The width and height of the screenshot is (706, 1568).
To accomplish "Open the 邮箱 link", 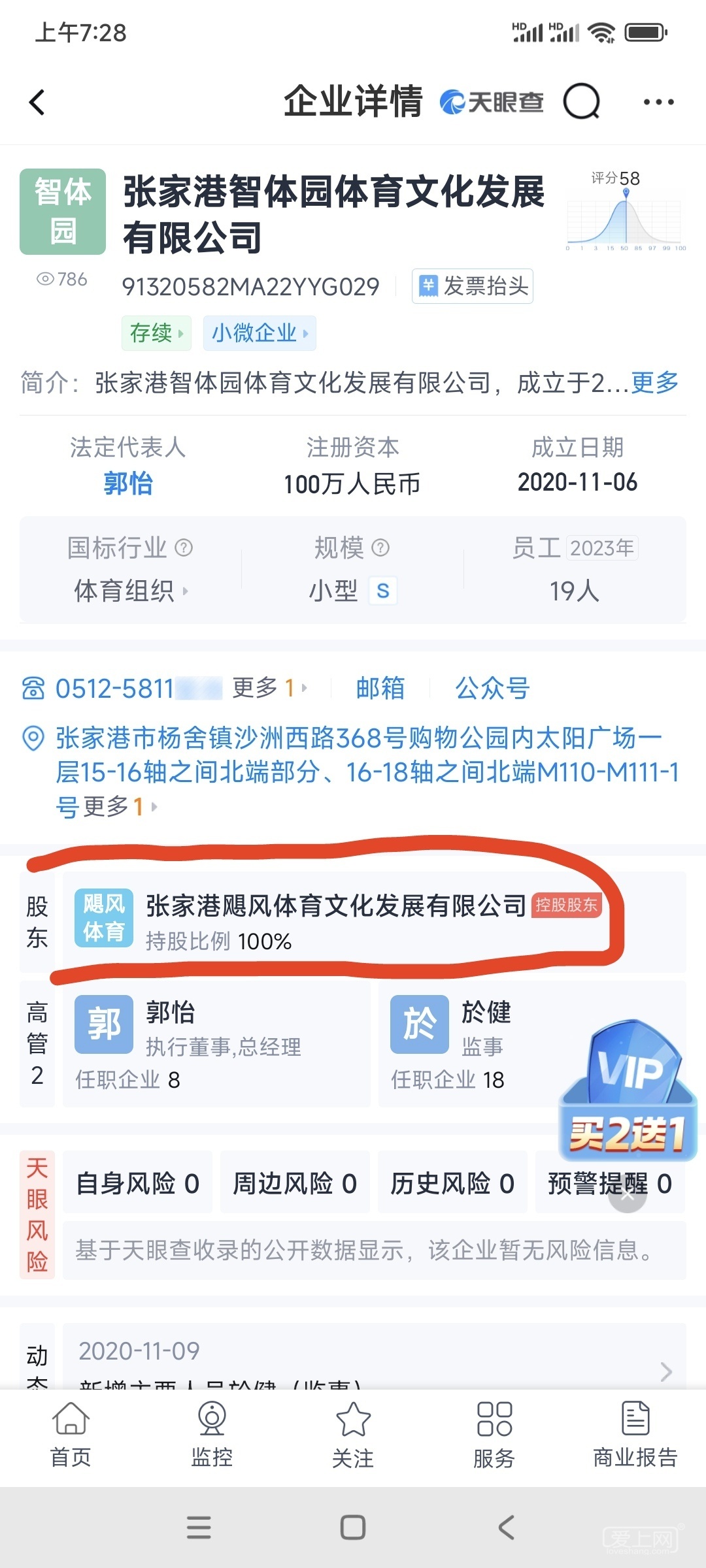I will 380,689.
